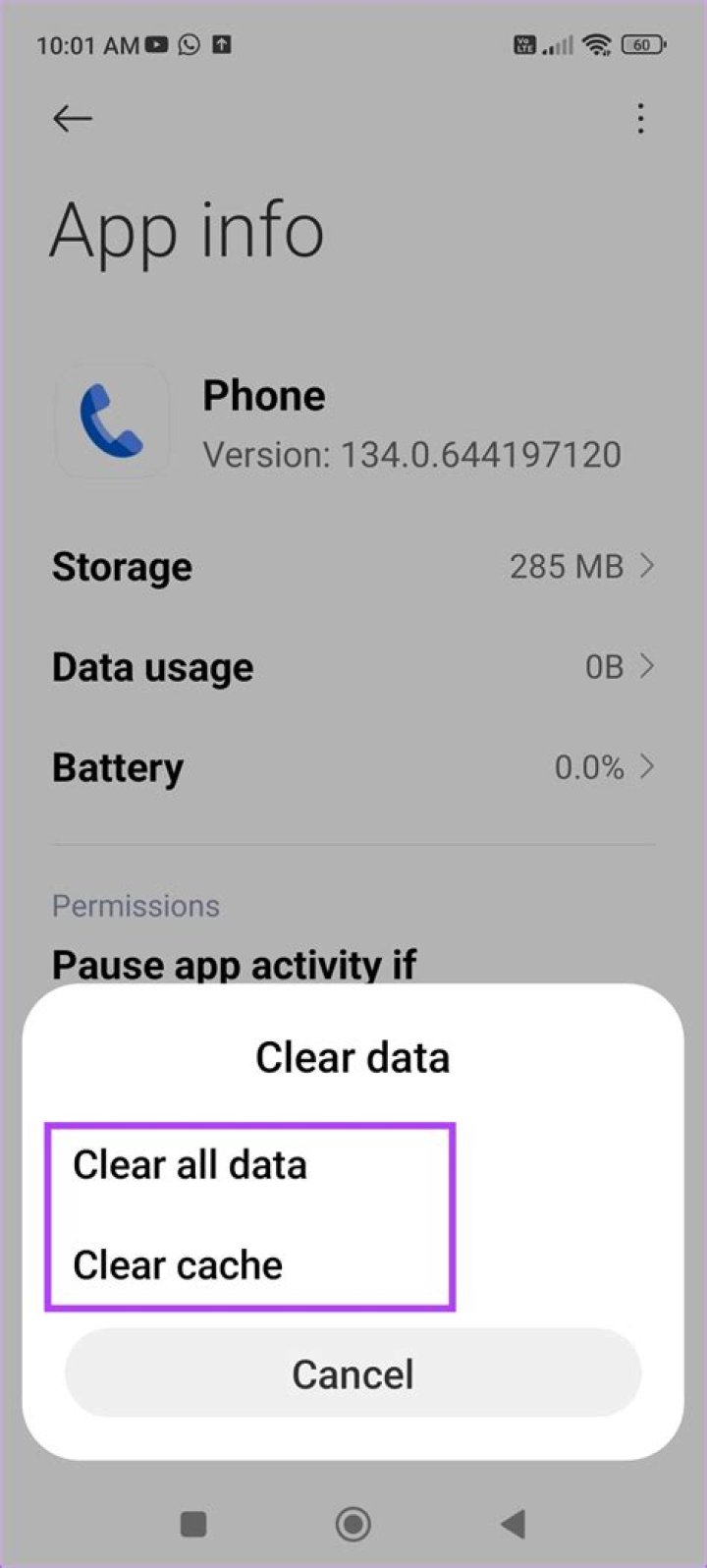Image resolution: width=707 pixels, height=1568 pixels.
Task: Tap the VoLTE indicator icon
Action: point(524,44)
